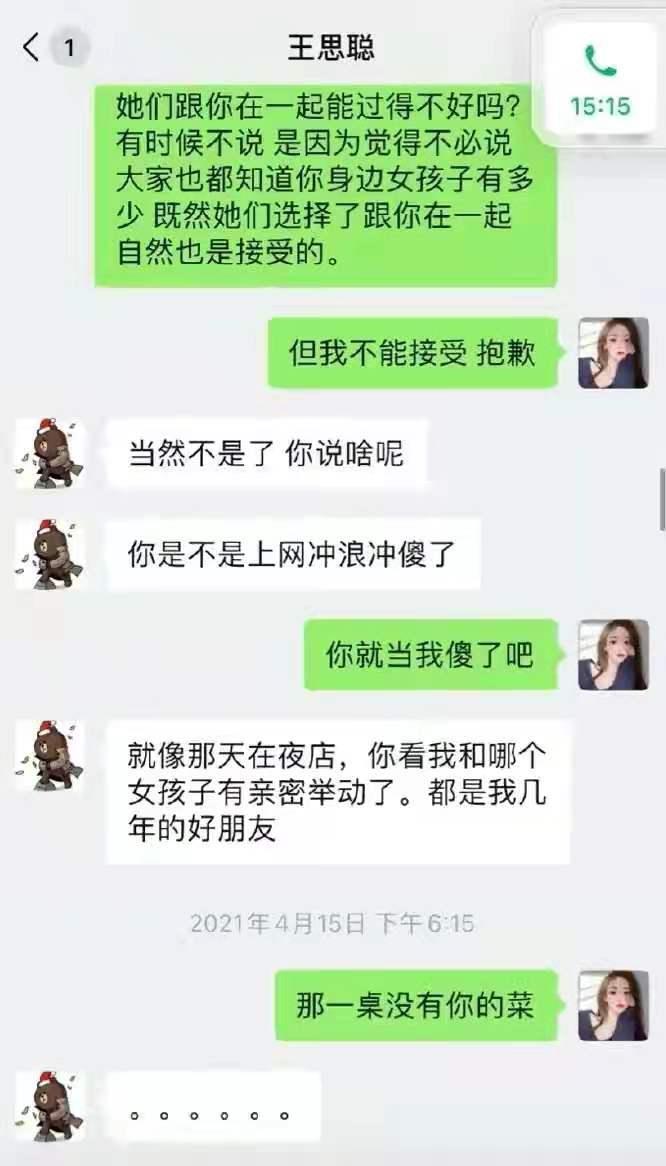Go back to the chat list
Image resolution: width=666 pixels, height=1166 pixels.
point(32,47)
